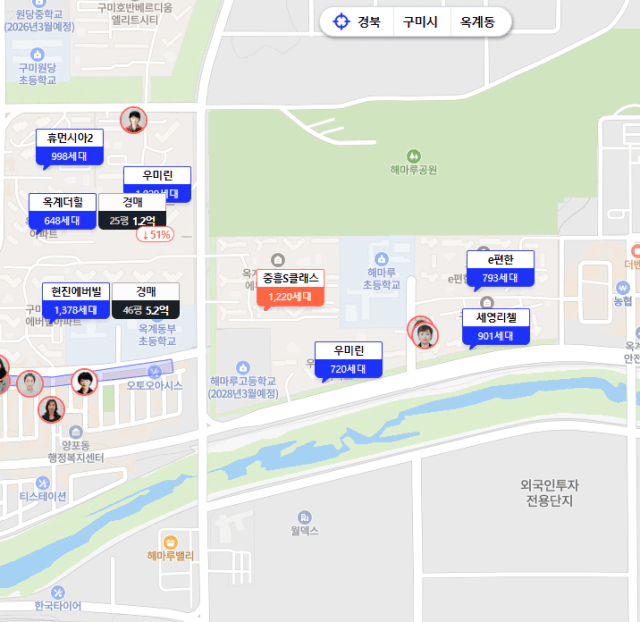Tap the current location target icon
This screenshot has width=640, height=622.
(x=341, y=22)
